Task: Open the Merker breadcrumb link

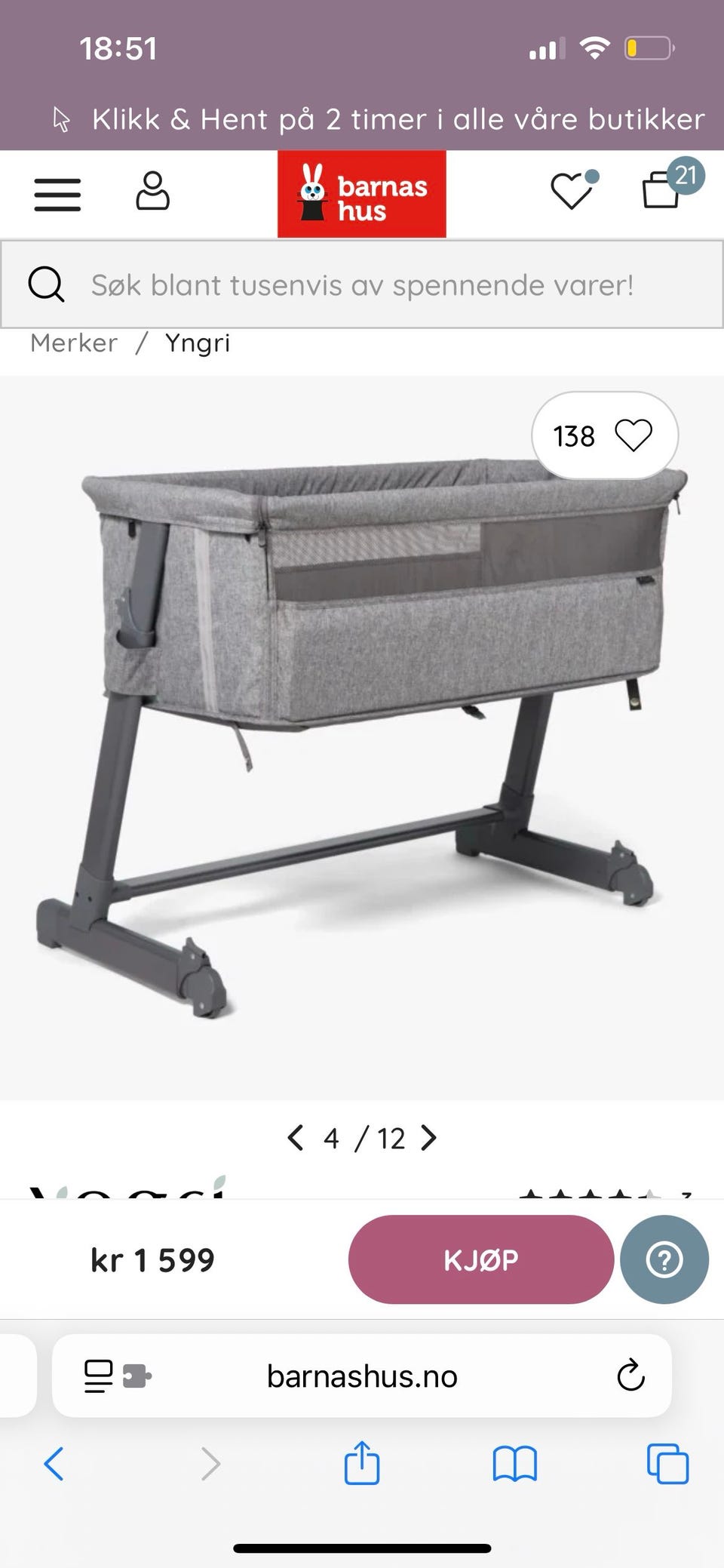Action: click(74, 343)
